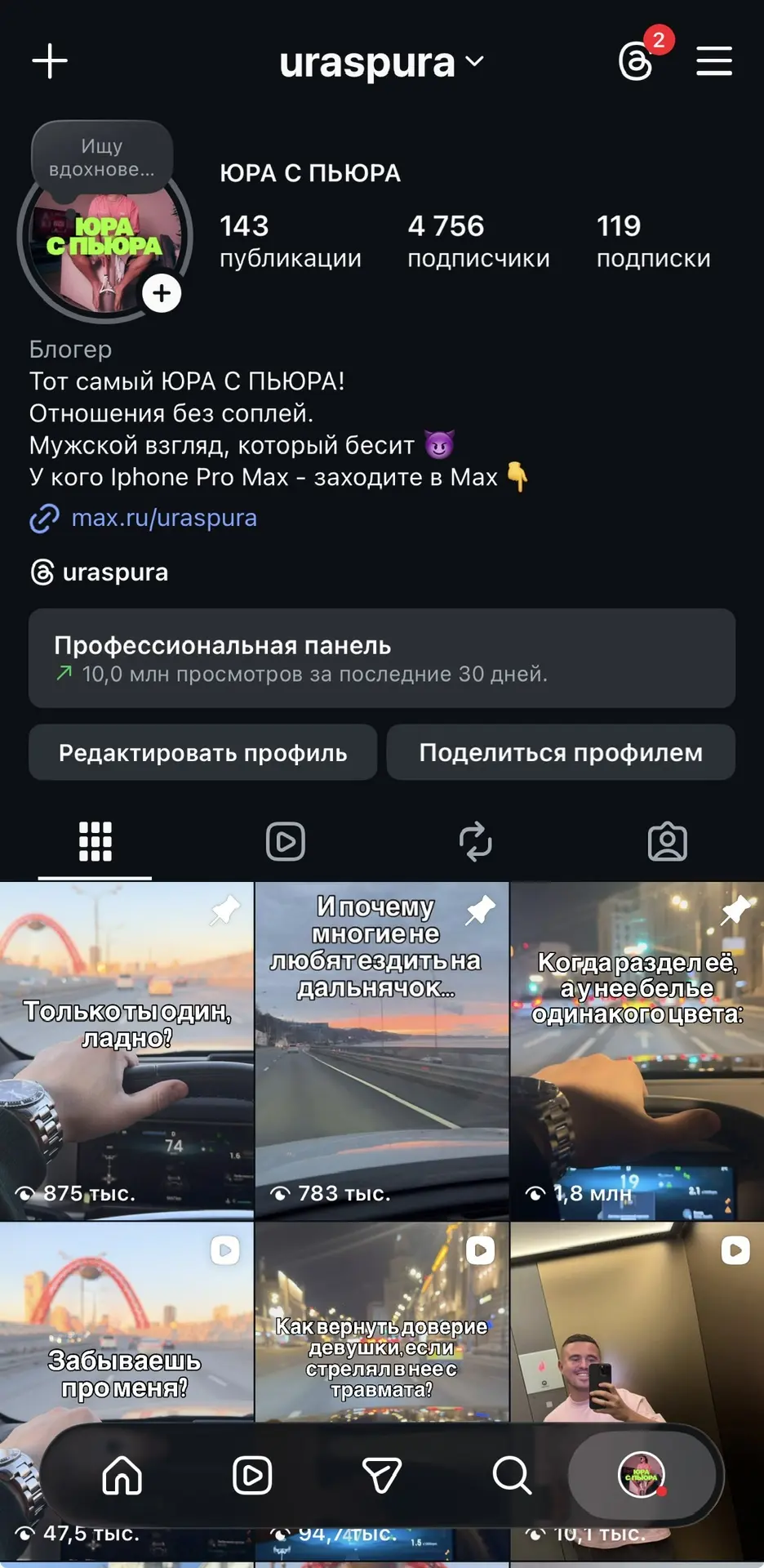Add a story via profile picture plus
This screenshot has width=764, height=1568.
[x=162, y=292]
